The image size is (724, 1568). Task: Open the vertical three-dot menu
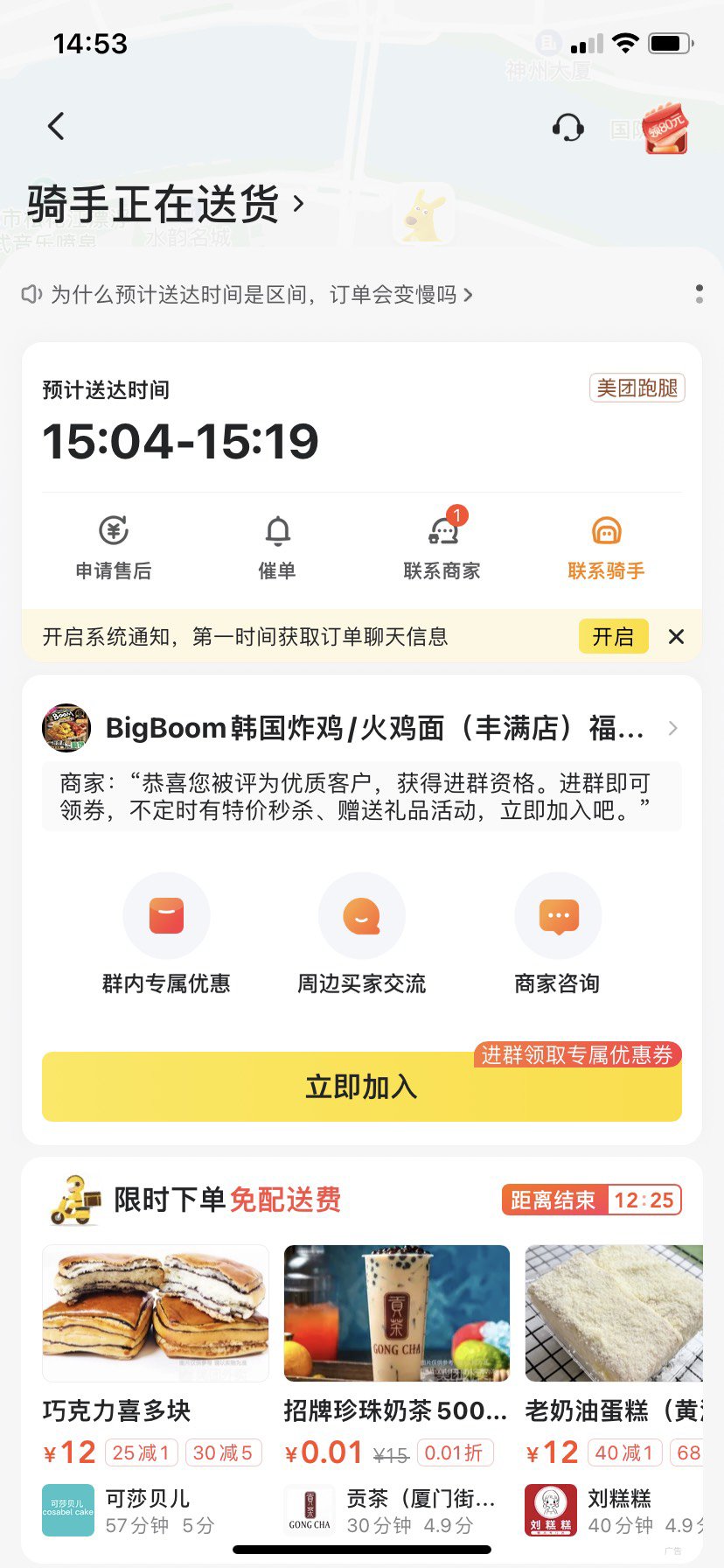click(699, 294)
